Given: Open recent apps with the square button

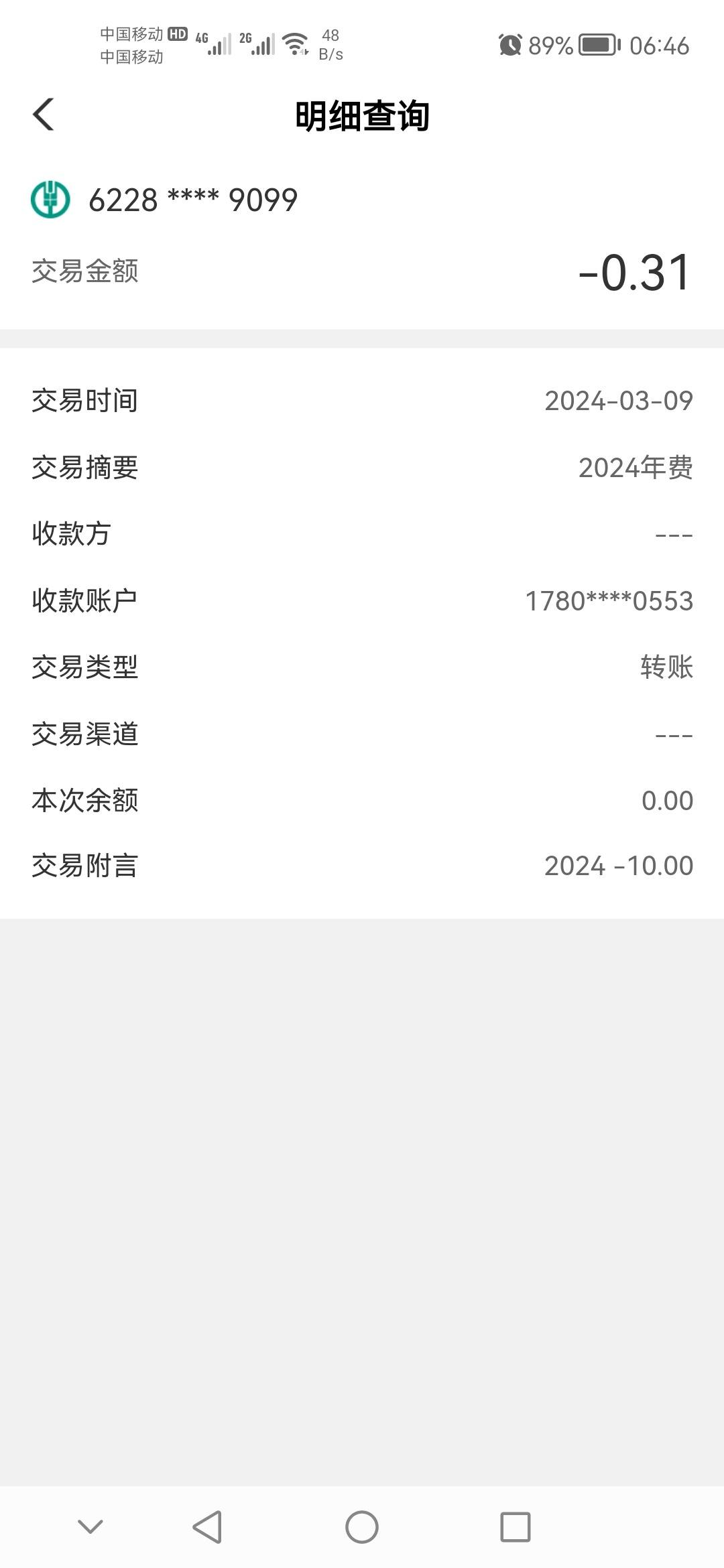Looking at the screenshot, I should click(516, 1527).
